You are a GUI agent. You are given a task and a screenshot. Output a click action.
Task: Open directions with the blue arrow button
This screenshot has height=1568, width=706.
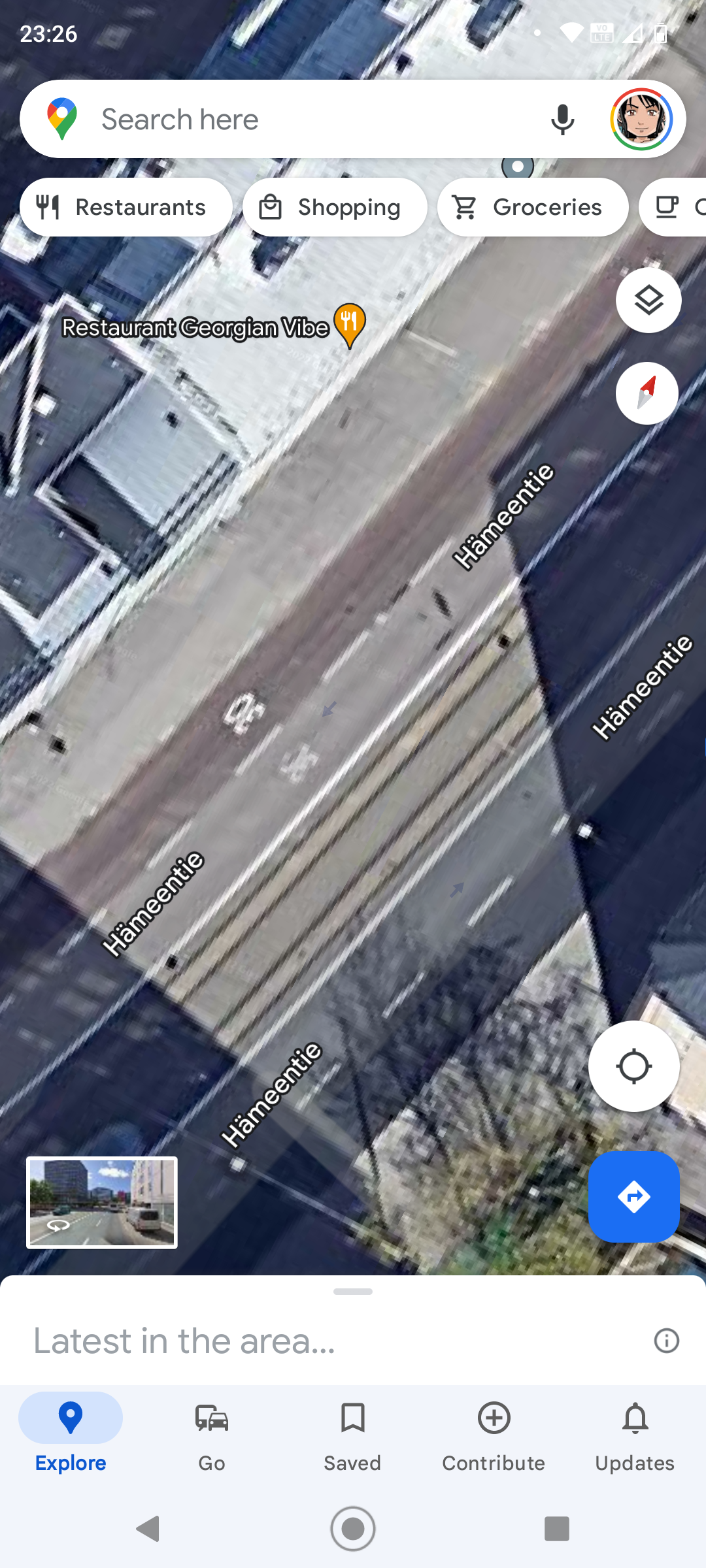click(634, 1197)
